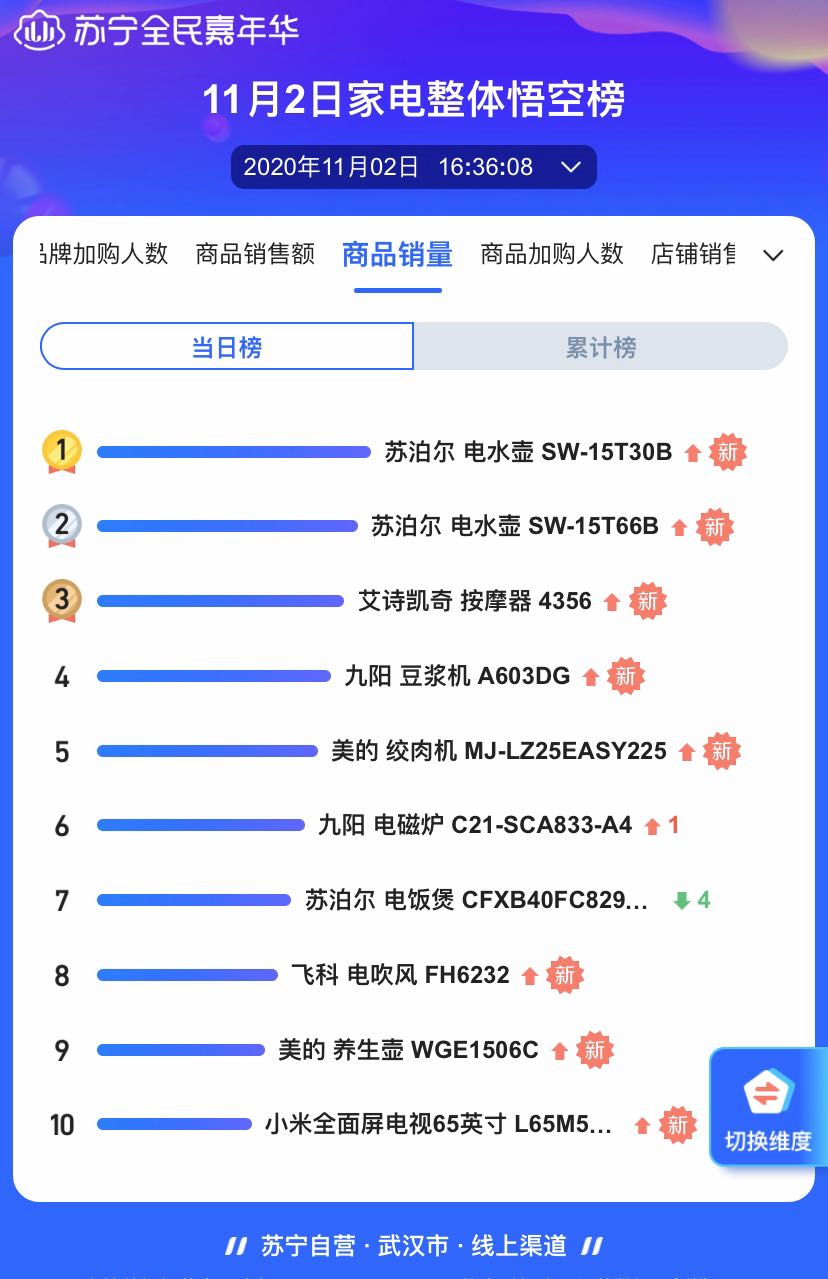The image size is (828, 1279).
Task: View 艾诗凯奇 按摩器 4356 item
Action: 475,601
